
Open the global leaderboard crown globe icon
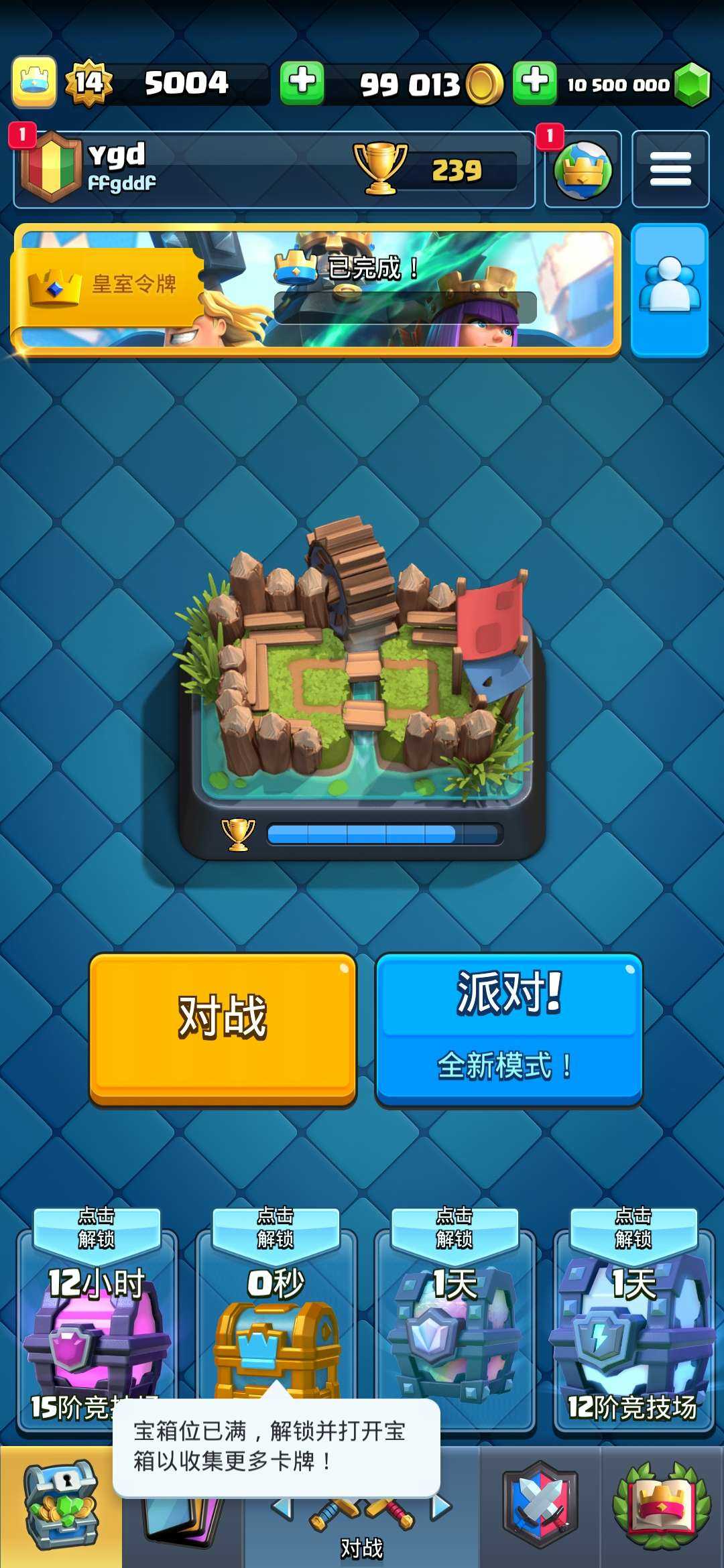pyautogui.click(x=583, y=169)
